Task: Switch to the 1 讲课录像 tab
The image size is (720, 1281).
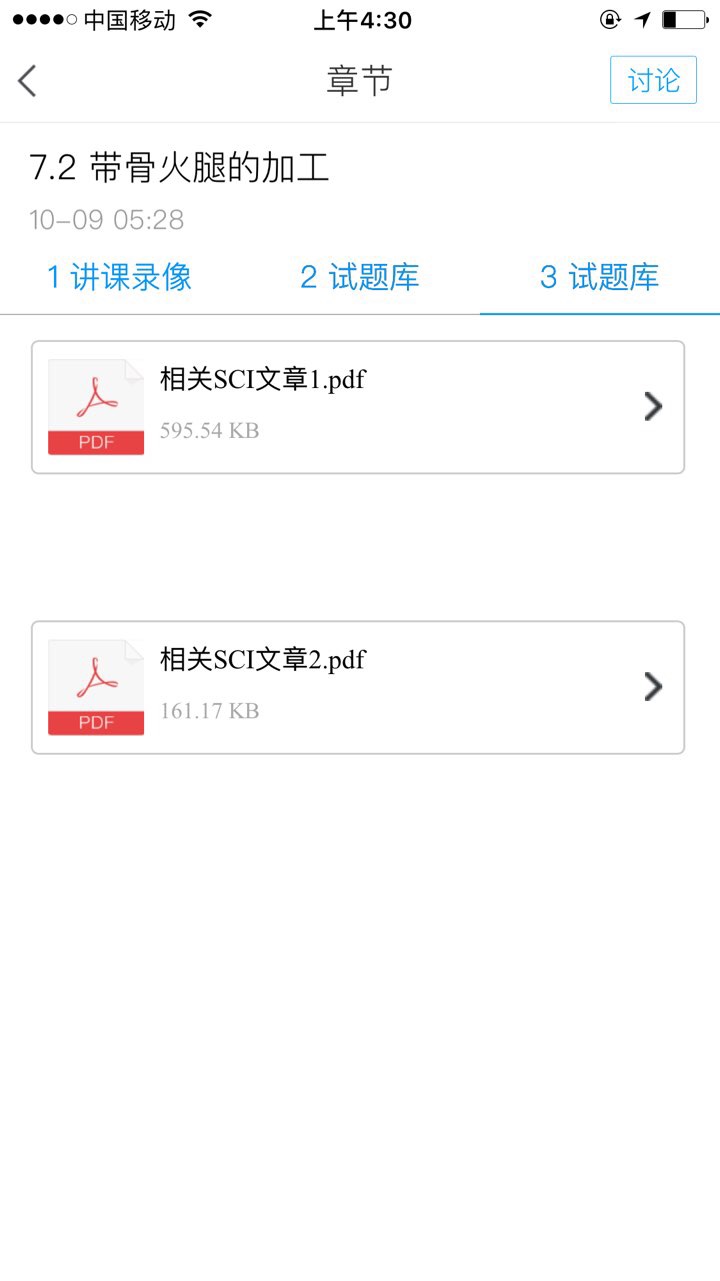Action: coord(120,277)
